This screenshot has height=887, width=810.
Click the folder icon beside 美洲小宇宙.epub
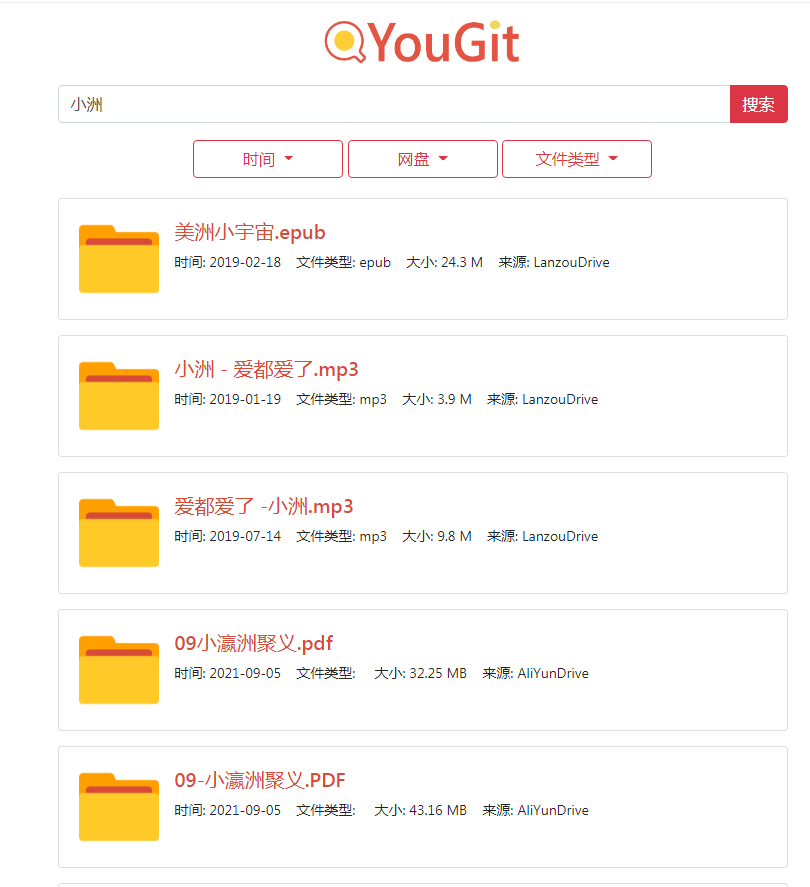pyautogui.click(x=118, y=258)
